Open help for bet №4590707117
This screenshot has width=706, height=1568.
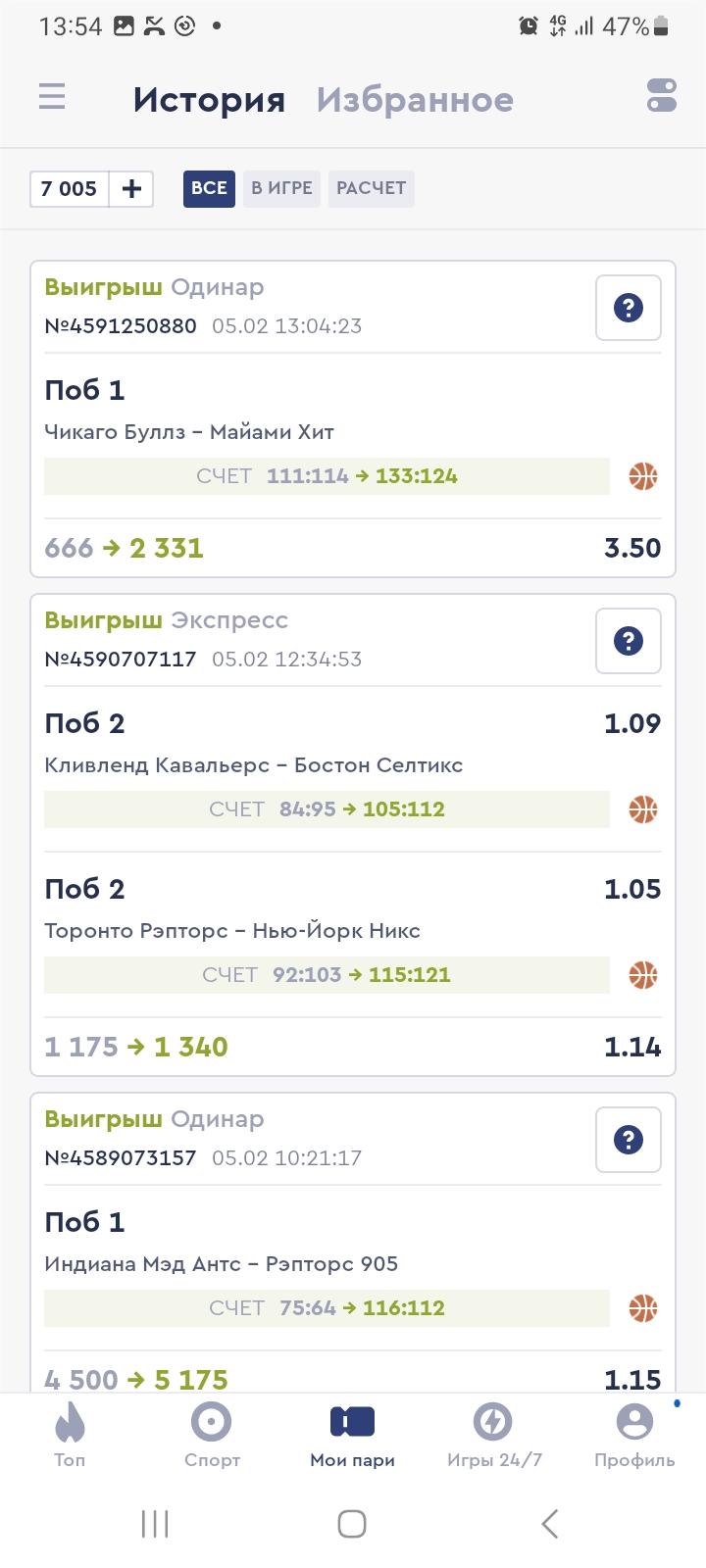[x=629, y=641]
